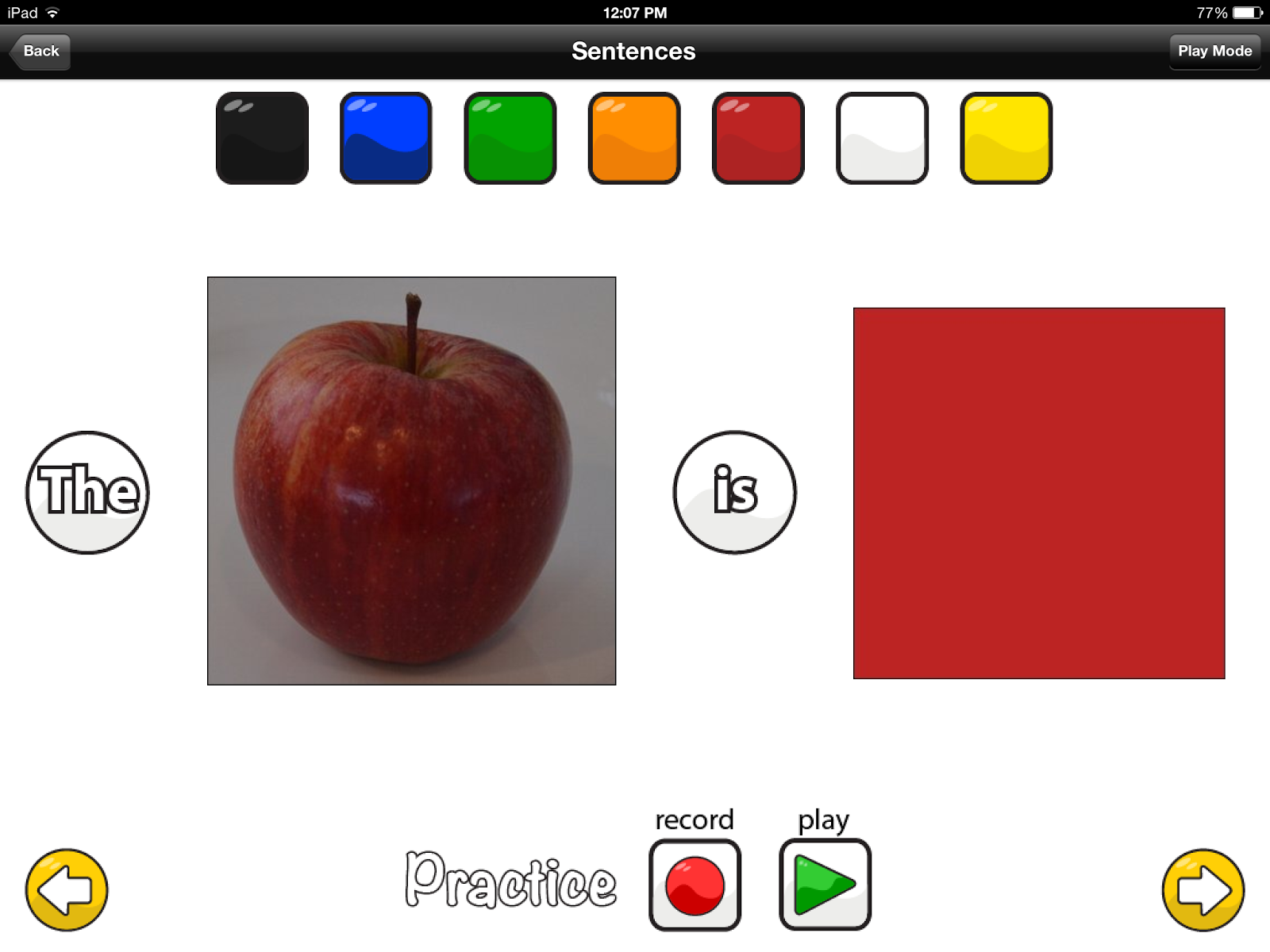Pick the green color swatch
Viewport: 1270px width, 952px height.
[510, 138]
